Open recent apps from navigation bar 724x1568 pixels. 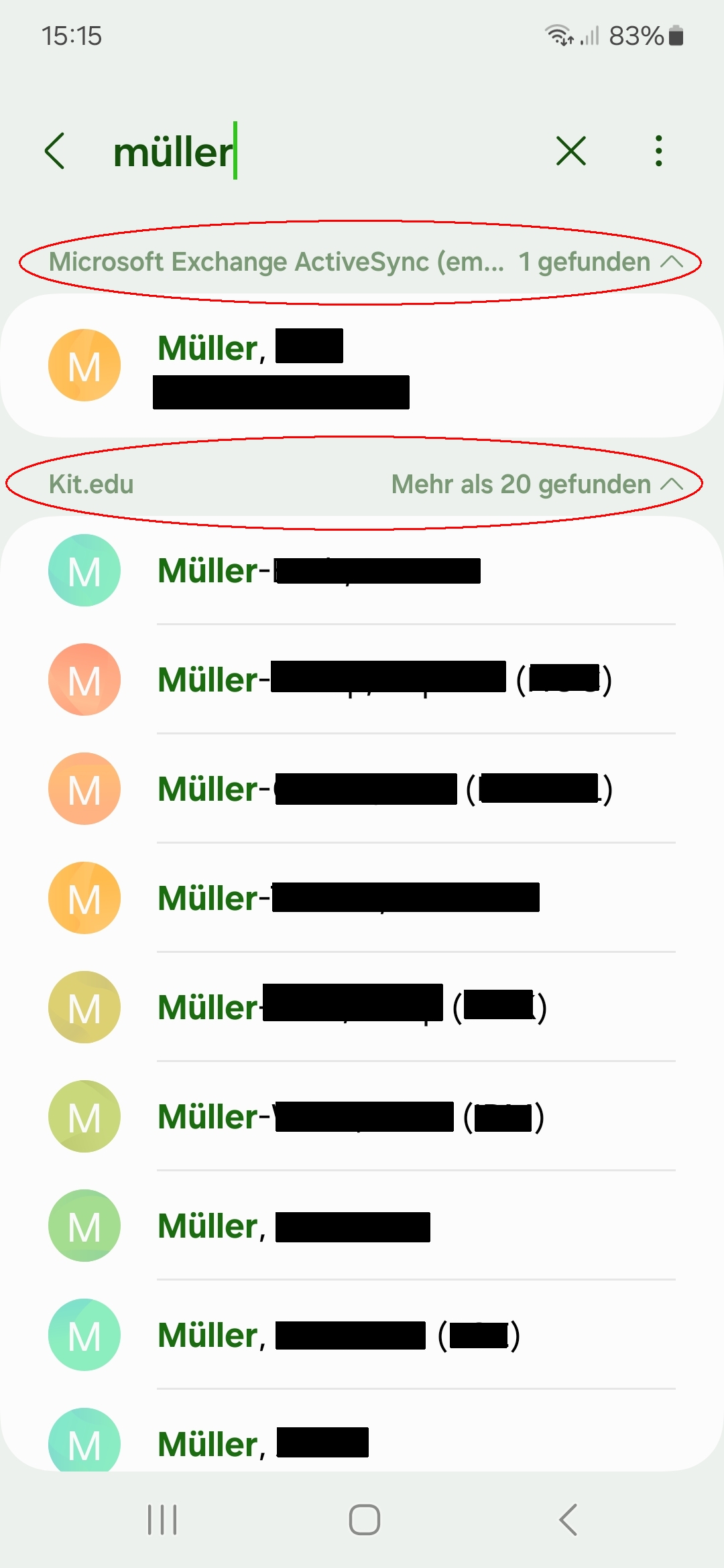click(x=162, y=1519)
